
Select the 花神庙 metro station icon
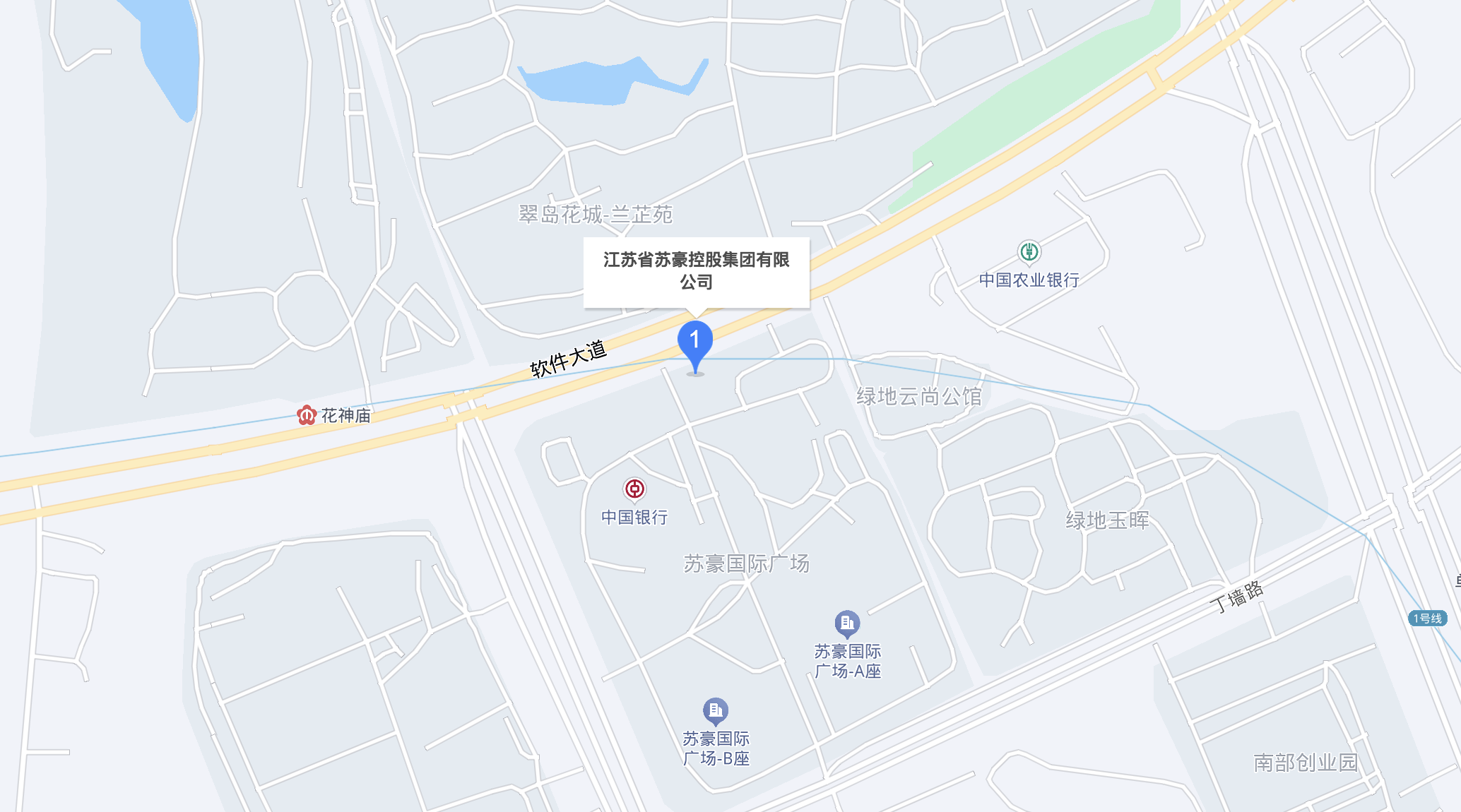coord(306,415)
